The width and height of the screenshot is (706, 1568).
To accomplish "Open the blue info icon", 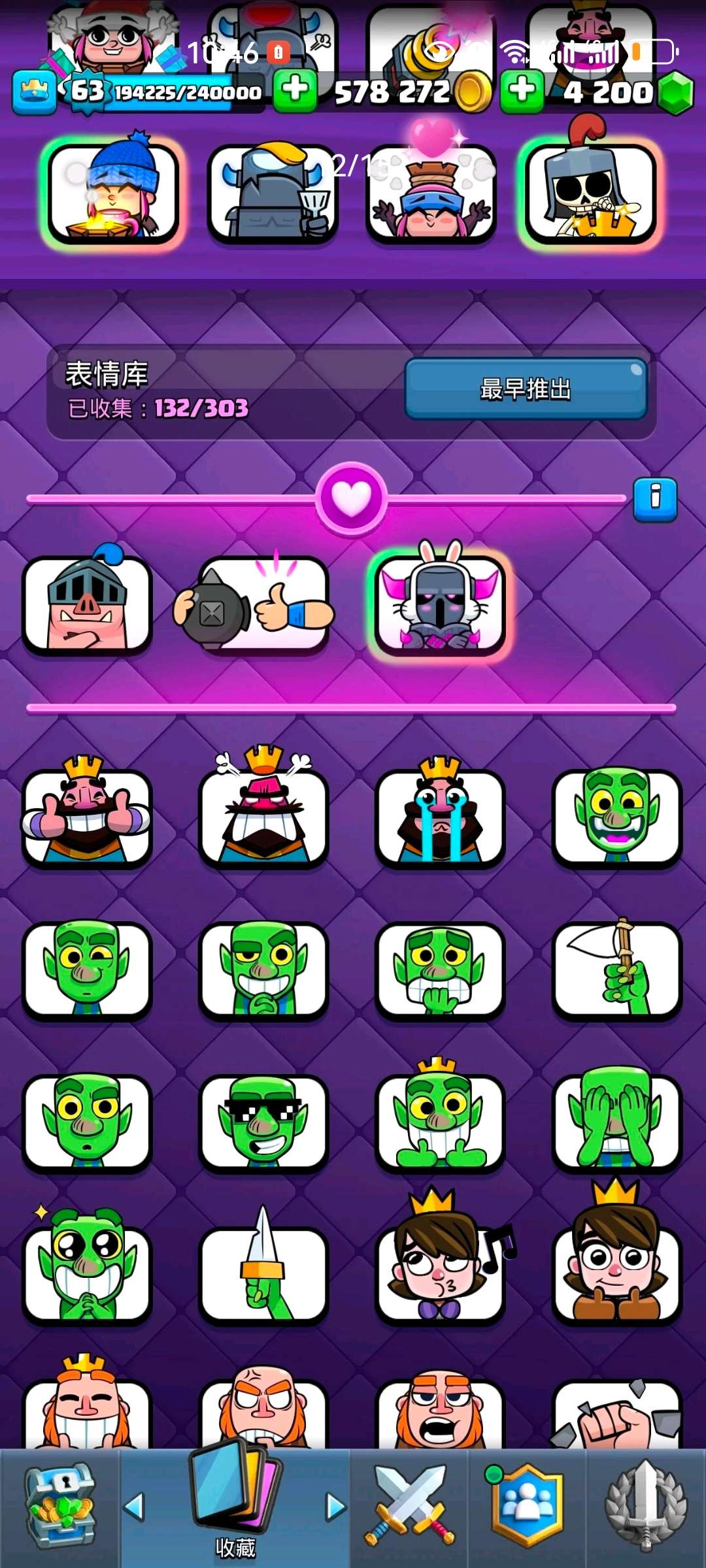I will [x=655, y=499].
